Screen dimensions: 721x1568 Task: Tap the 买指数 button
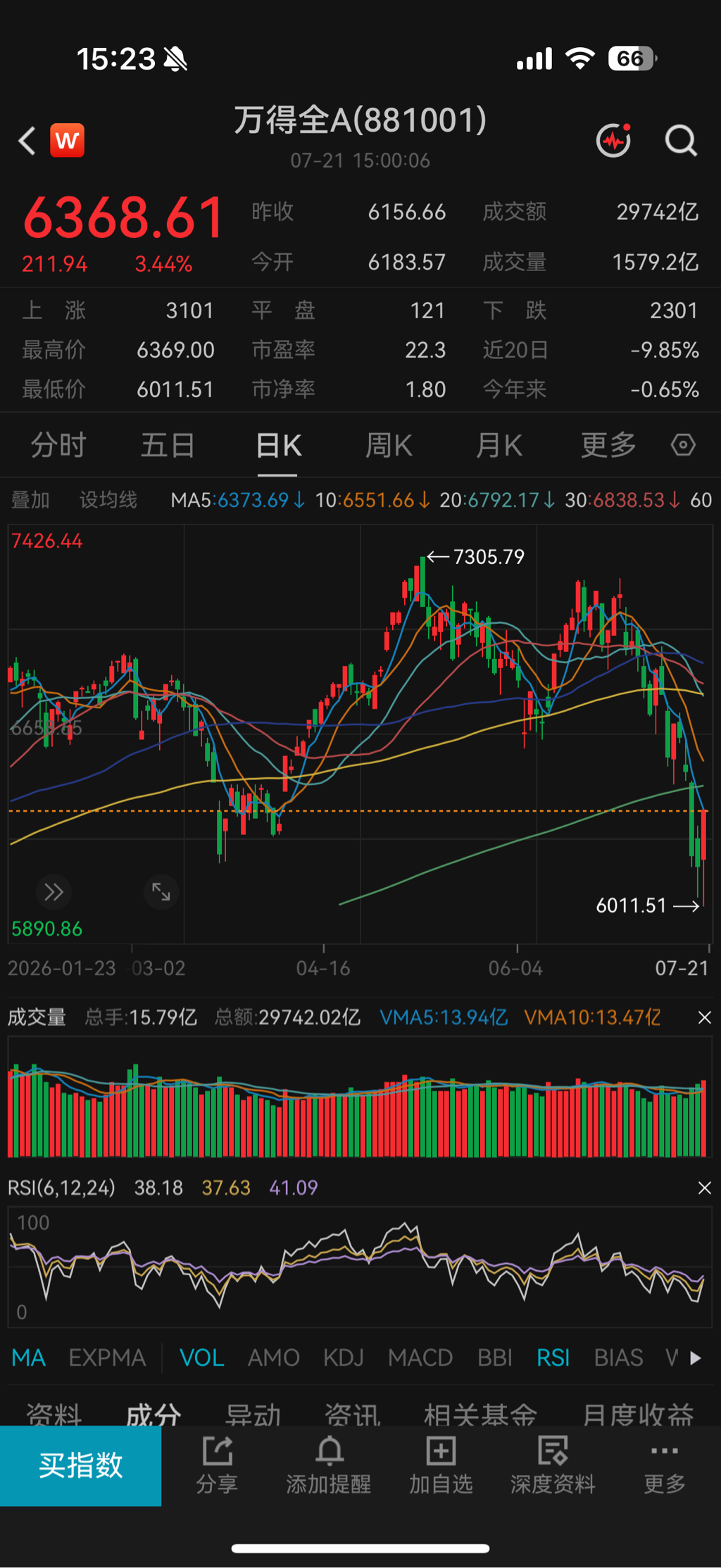(x=81, y=1466)
